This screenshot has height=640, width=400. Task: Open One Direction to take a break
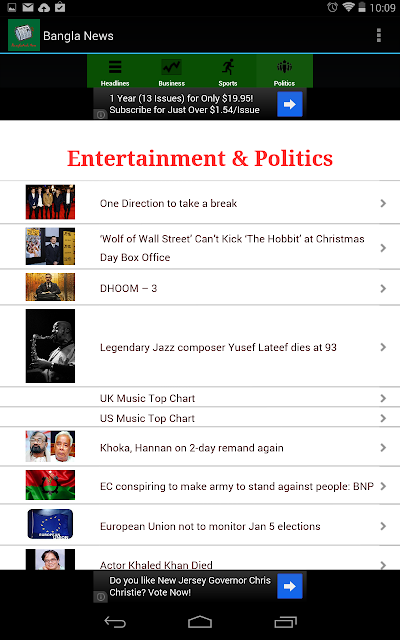[200, 202]
